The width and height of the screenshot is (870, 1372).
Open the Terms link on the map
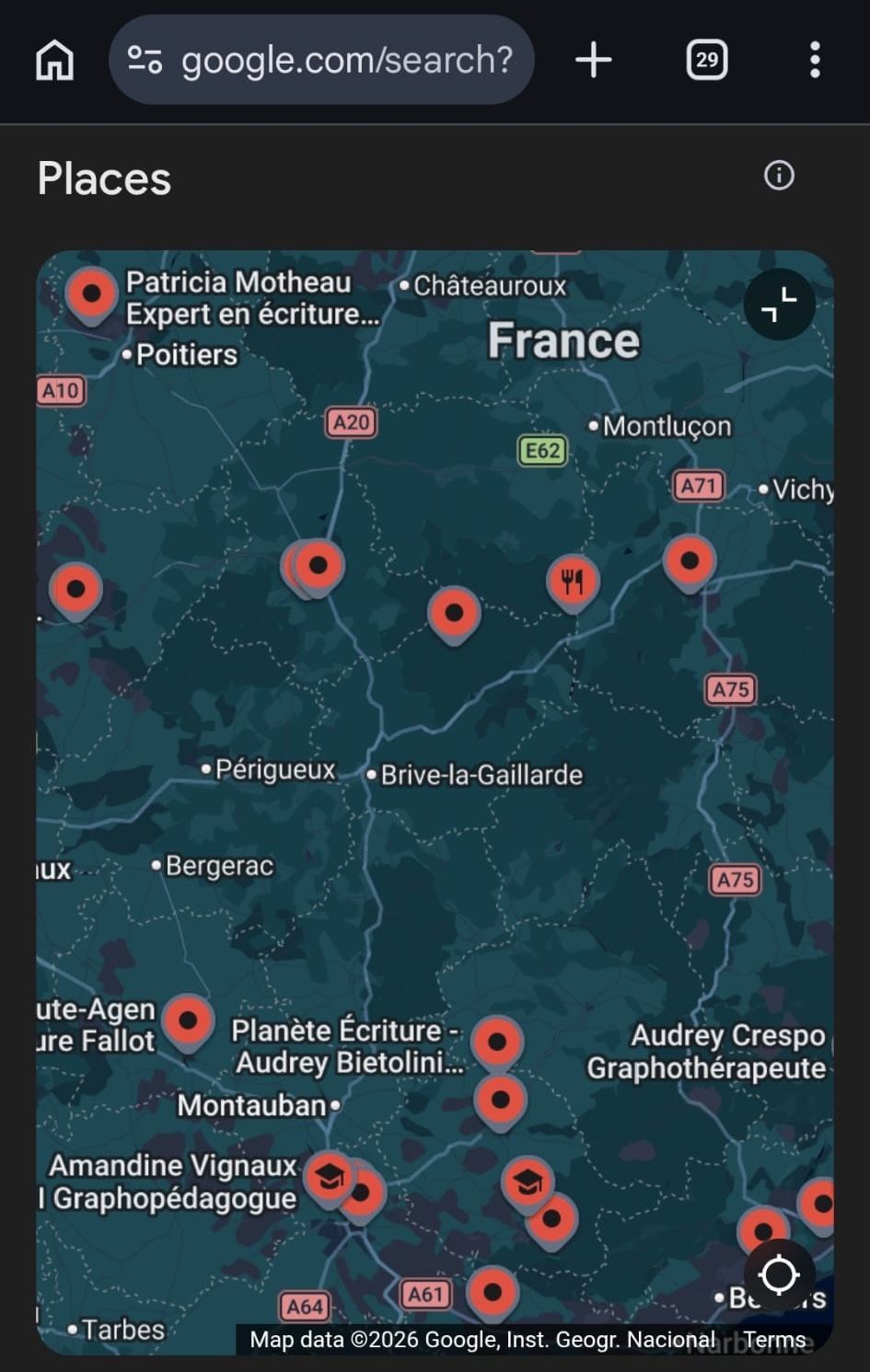point(774,1340)
